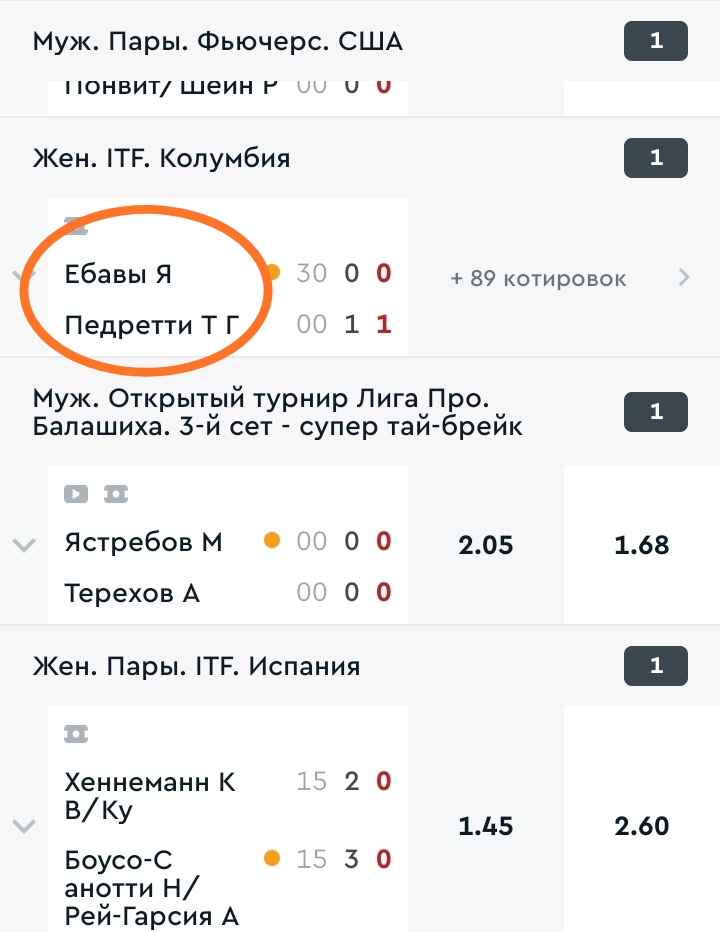Select odds 1.68 for Терехов А
The image size is (720, 932).
pos(642,546)
